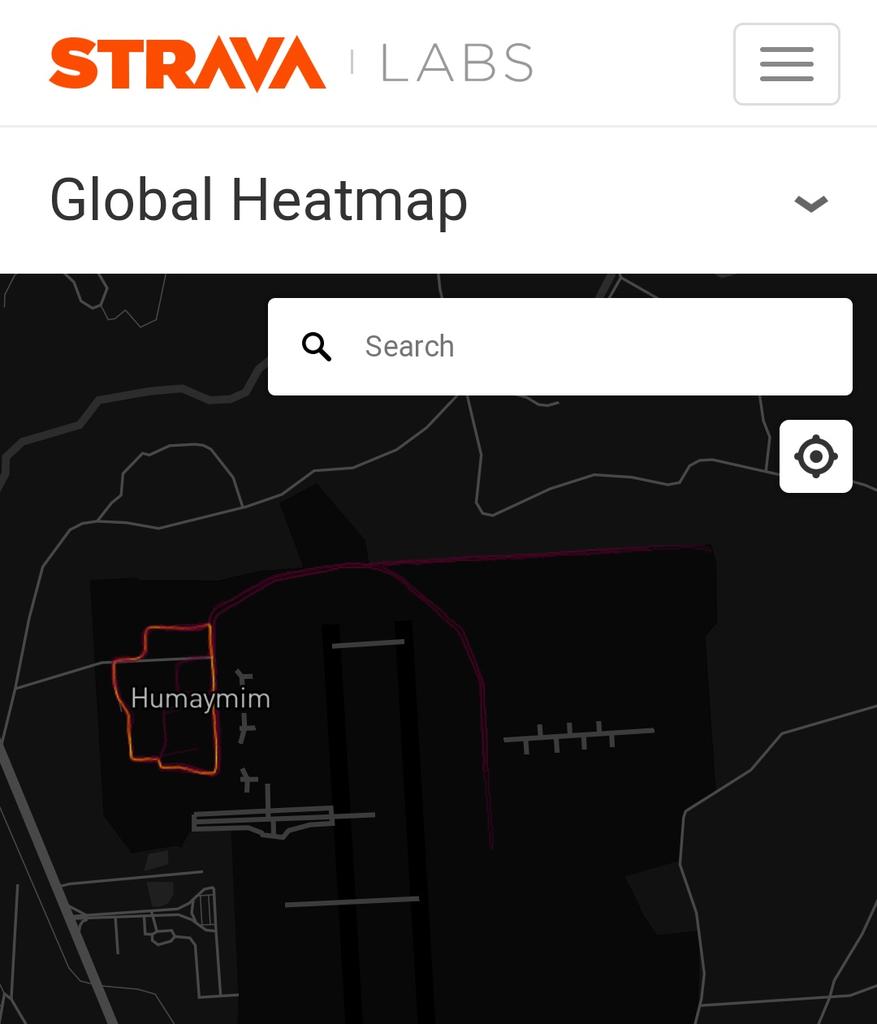Open the hamburger navigation menu
Image resolution: width=877 pixels, height=1024 pixels.
(x=786, y=64)
